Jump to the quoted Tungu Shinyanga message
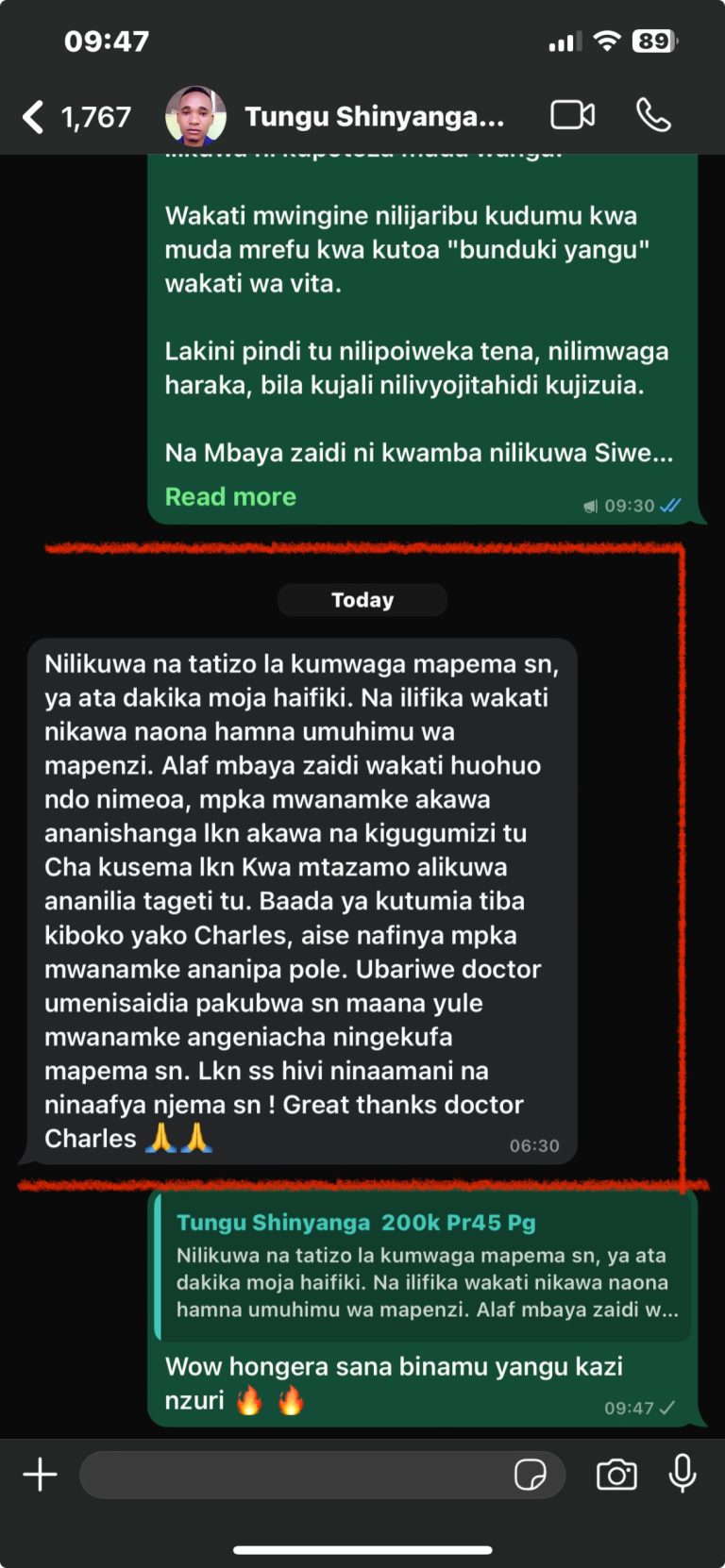This screenshot has height=1568, width=725. point(425,1267)
